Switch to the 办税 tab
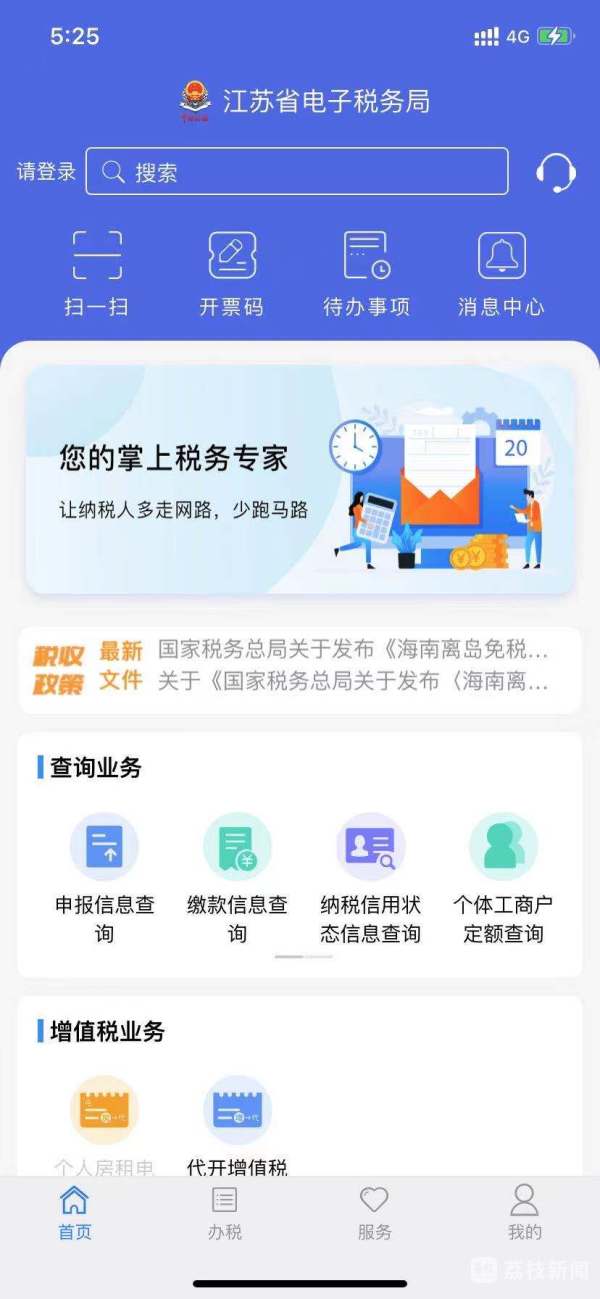Image resolution: width=600 pixels, height=1299 pixels. point(225,1212)
